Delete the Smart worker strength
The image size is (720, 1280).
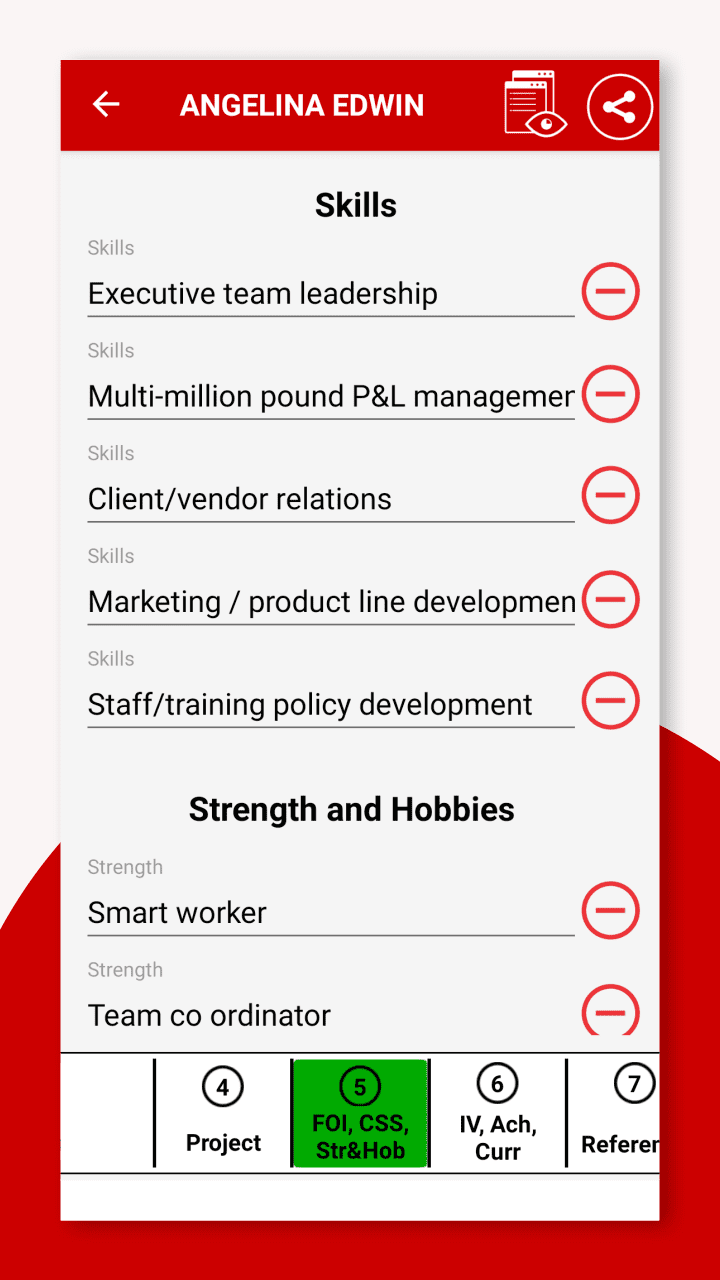click(x=610, y=910)
